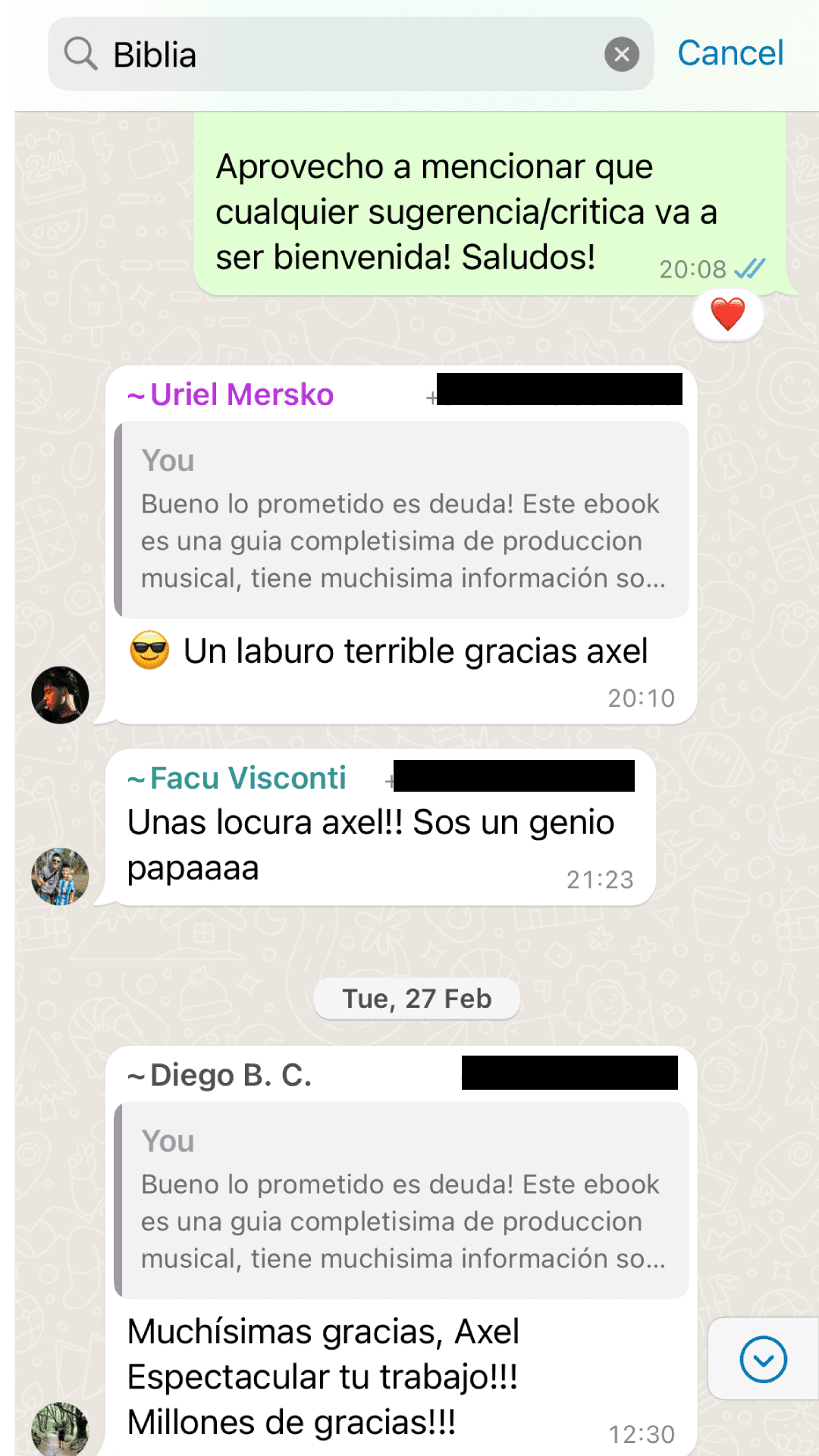The image size is (819, 1456).
Task: Open the heart reaction on your message
Action: (x=727, y=315)
